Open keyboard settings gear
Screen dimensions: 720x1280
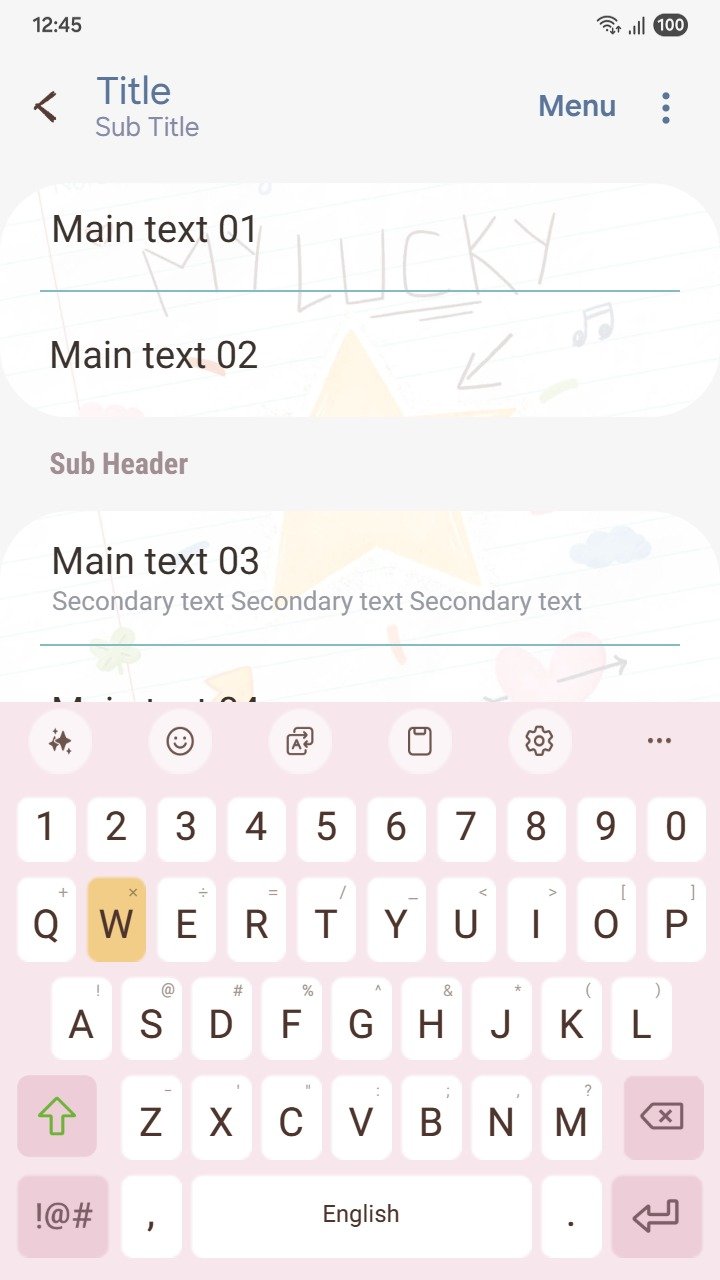(539, 741)
